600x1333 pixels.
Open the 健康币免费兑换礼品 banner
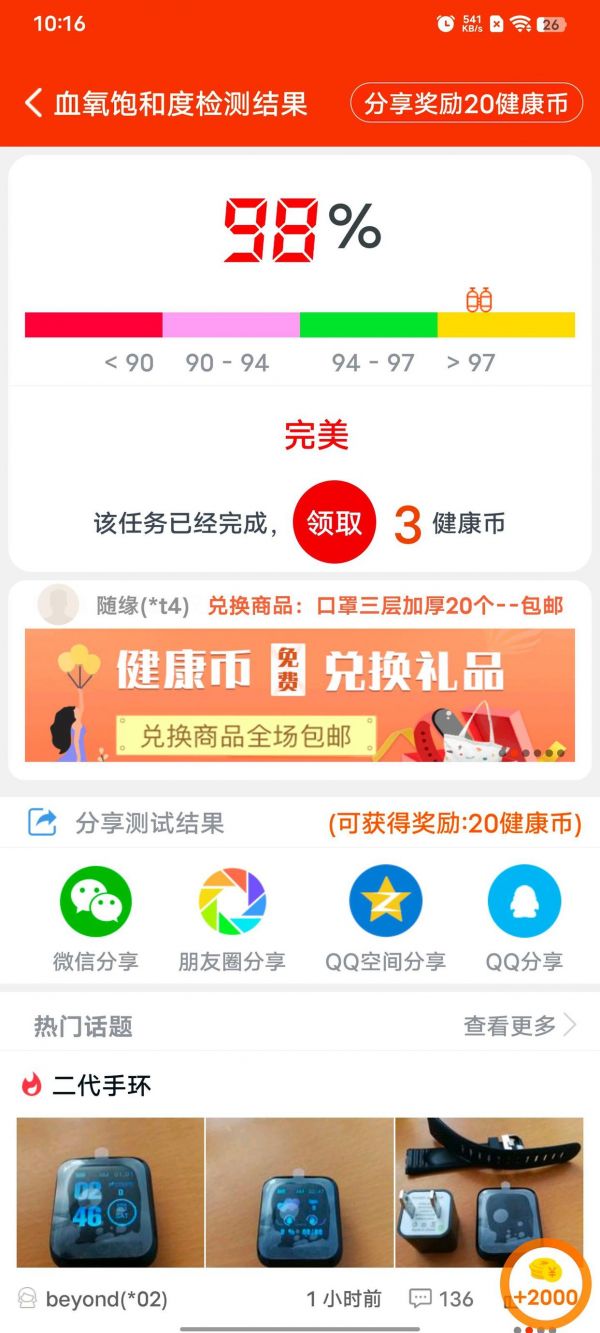click(x=299, y=695)
